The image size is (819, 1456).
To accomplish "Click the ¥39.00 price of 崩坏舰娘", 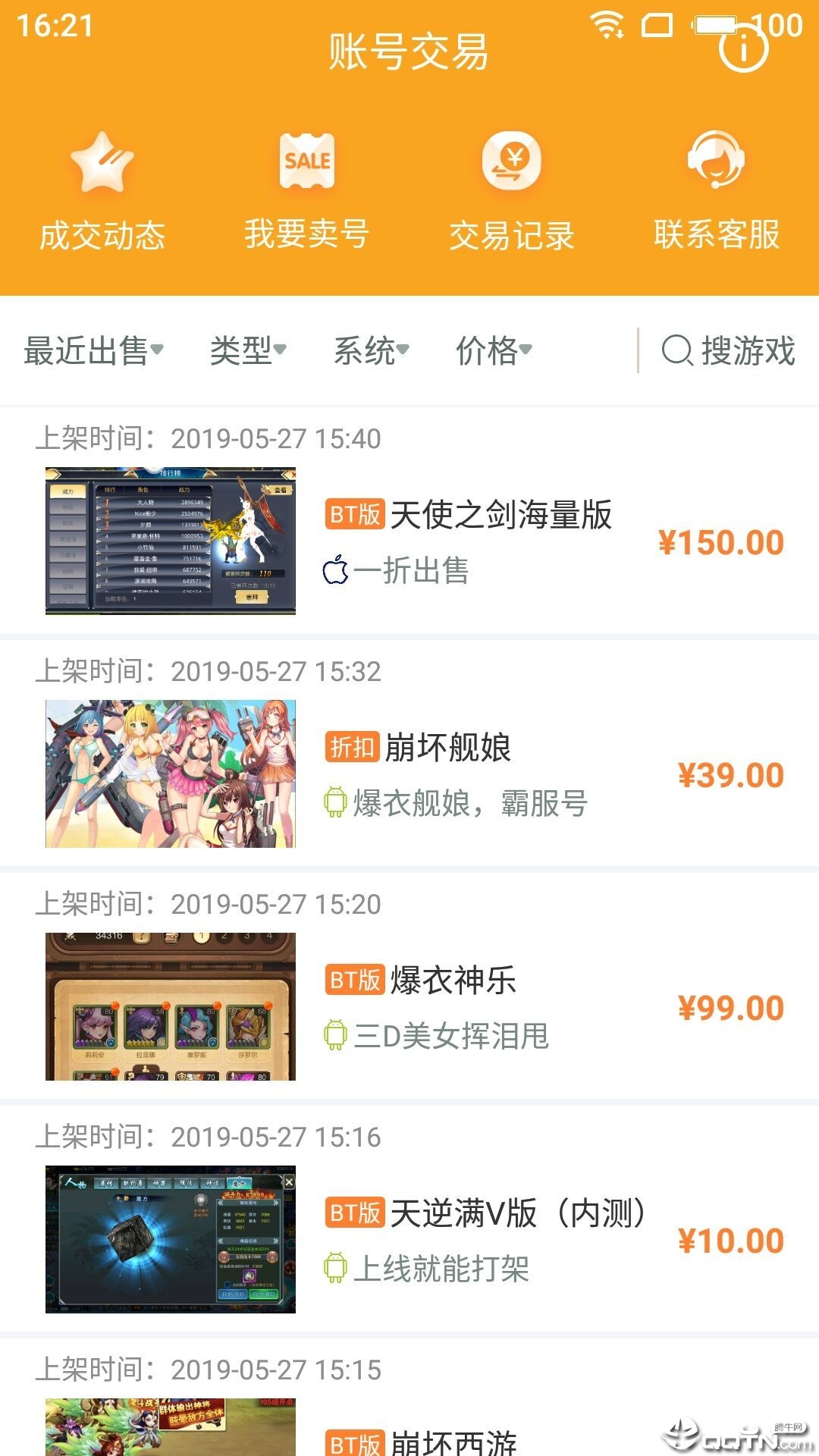I will pos(729,775).
